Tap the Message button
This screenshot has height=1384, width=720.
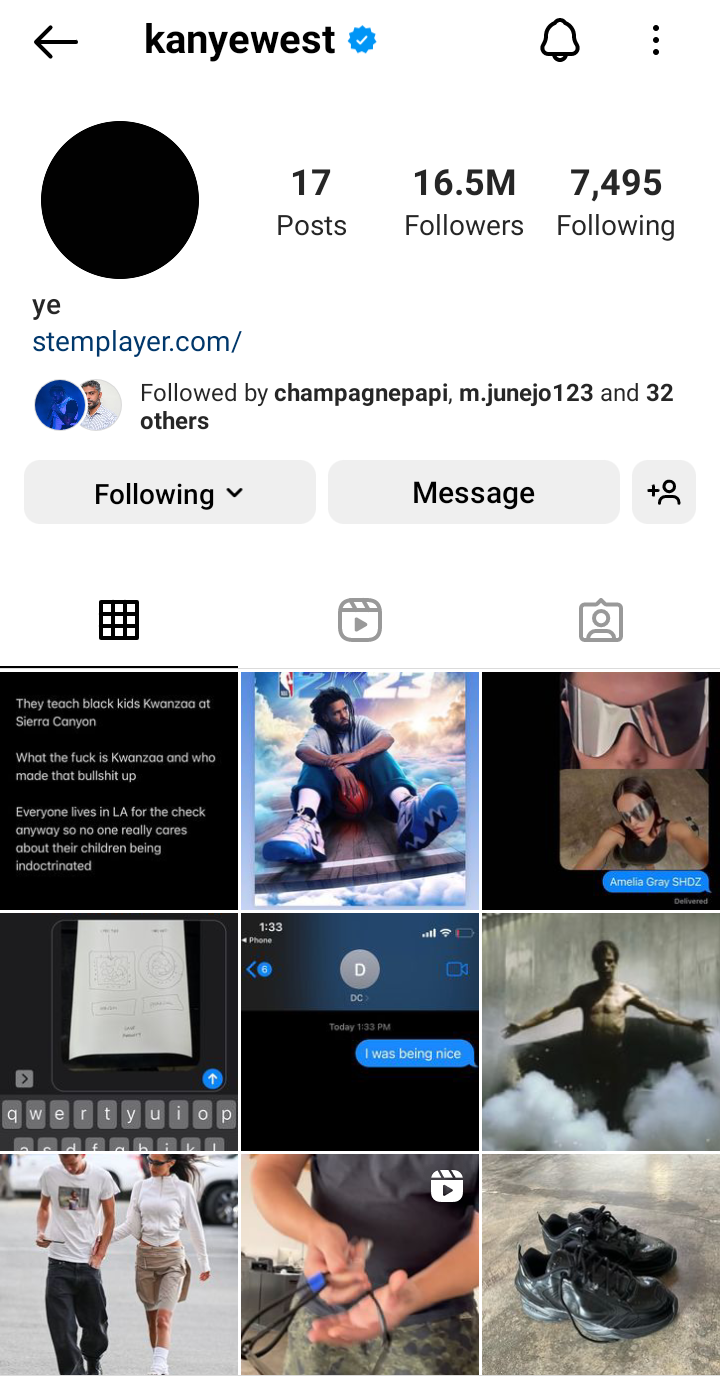[473, 493]
